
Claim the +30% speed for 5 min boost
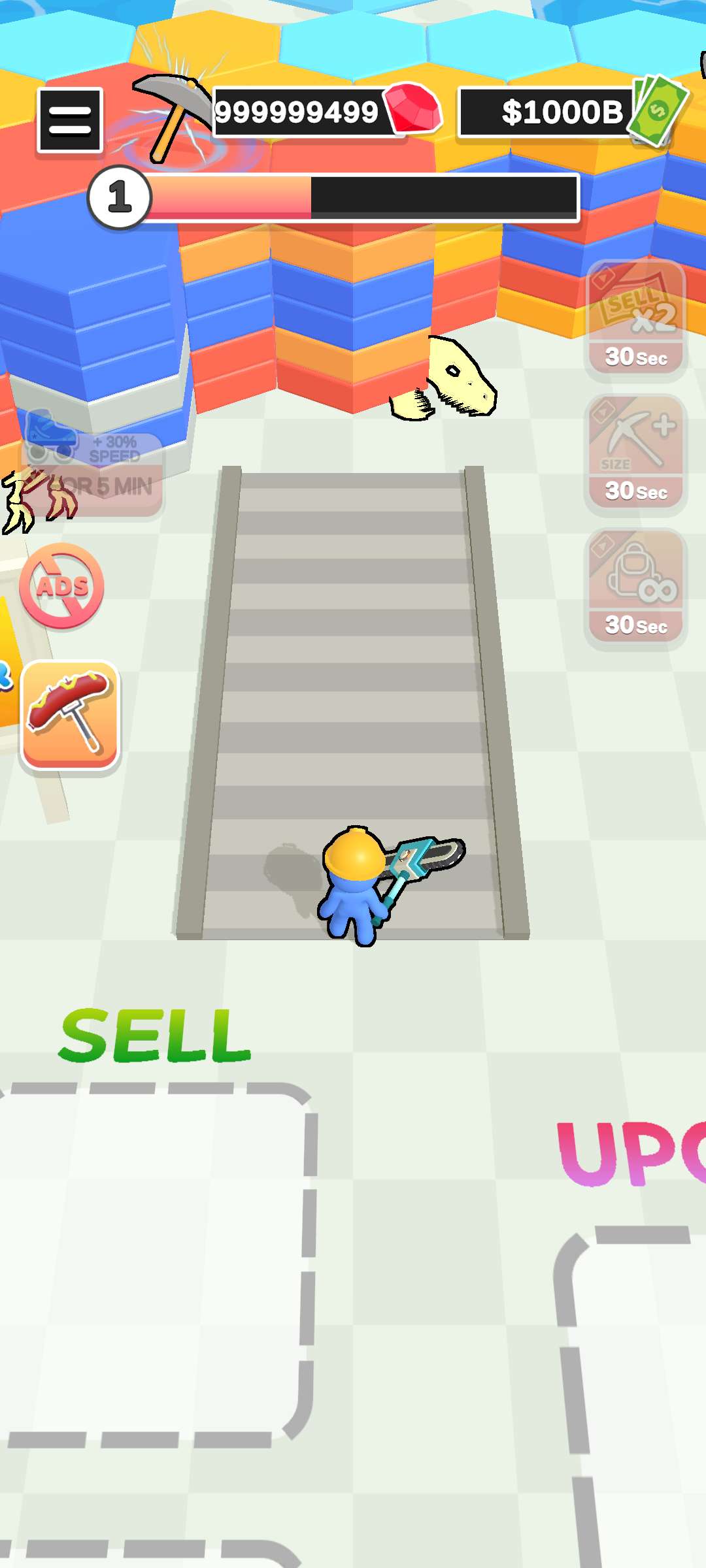pos(93,465)
